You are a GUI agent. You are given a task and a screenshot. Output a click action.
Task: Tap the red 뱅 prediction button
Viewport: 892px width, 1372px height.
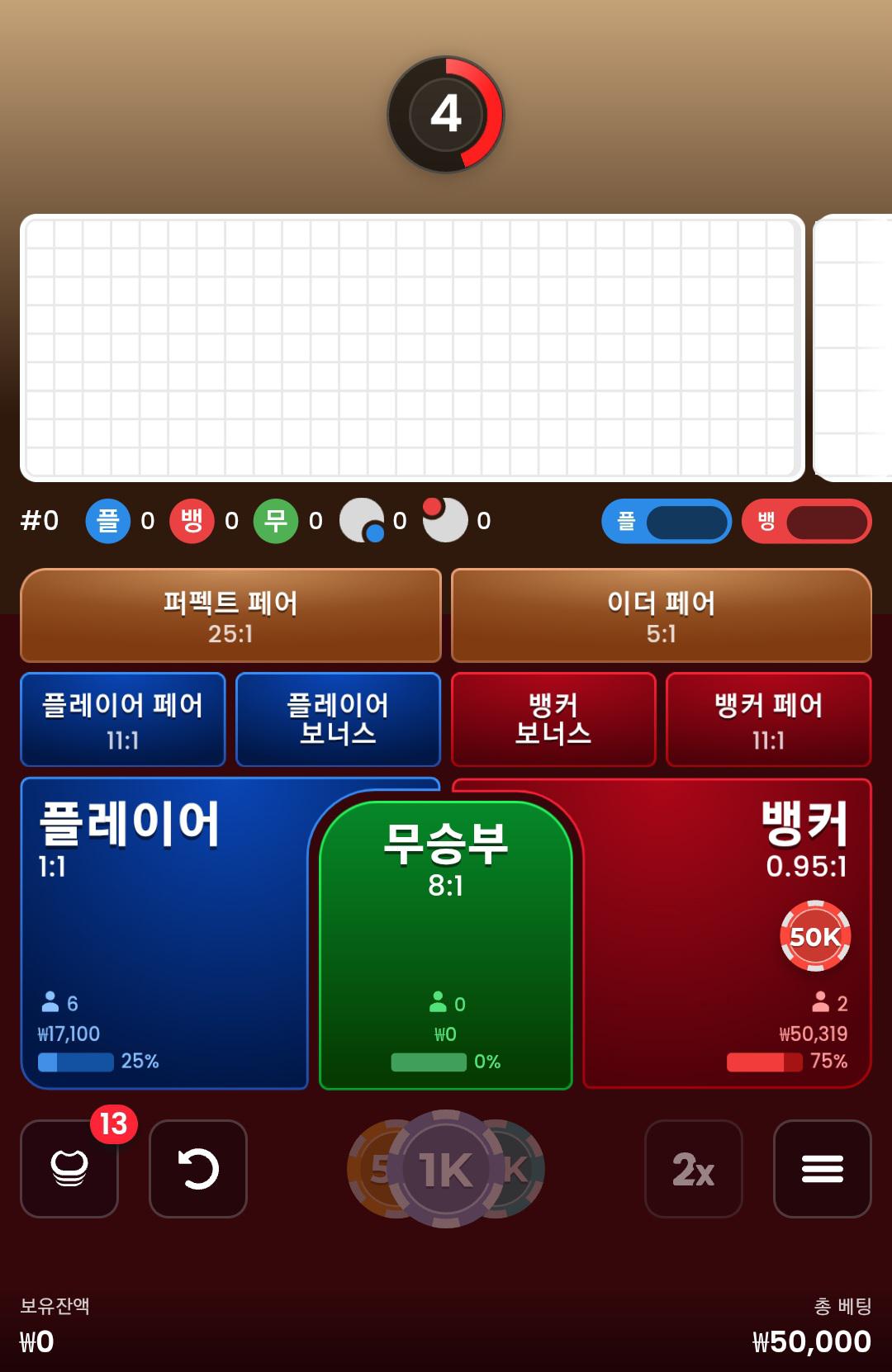pyautogui.click(x=807, y=521)
